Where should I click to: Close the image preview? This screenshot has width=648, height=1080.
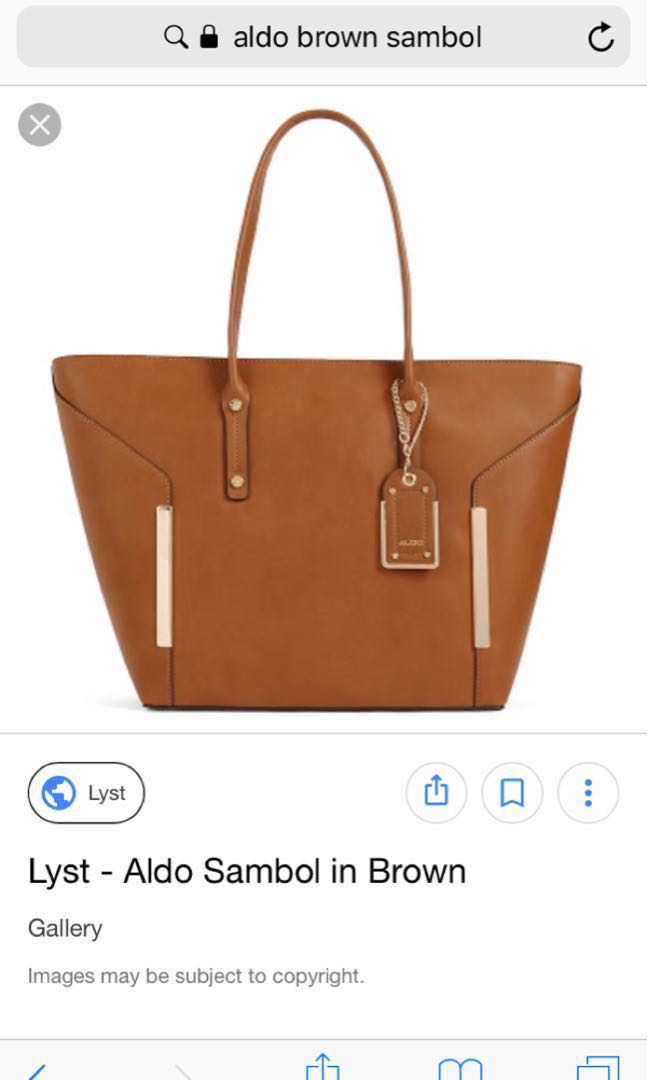coord(40,125)
